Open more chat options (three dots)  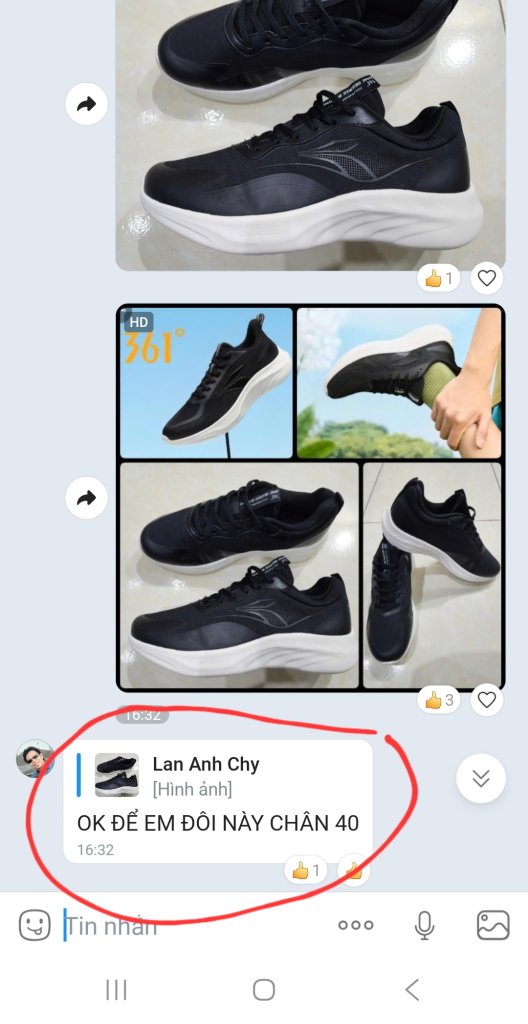[356, 925]
